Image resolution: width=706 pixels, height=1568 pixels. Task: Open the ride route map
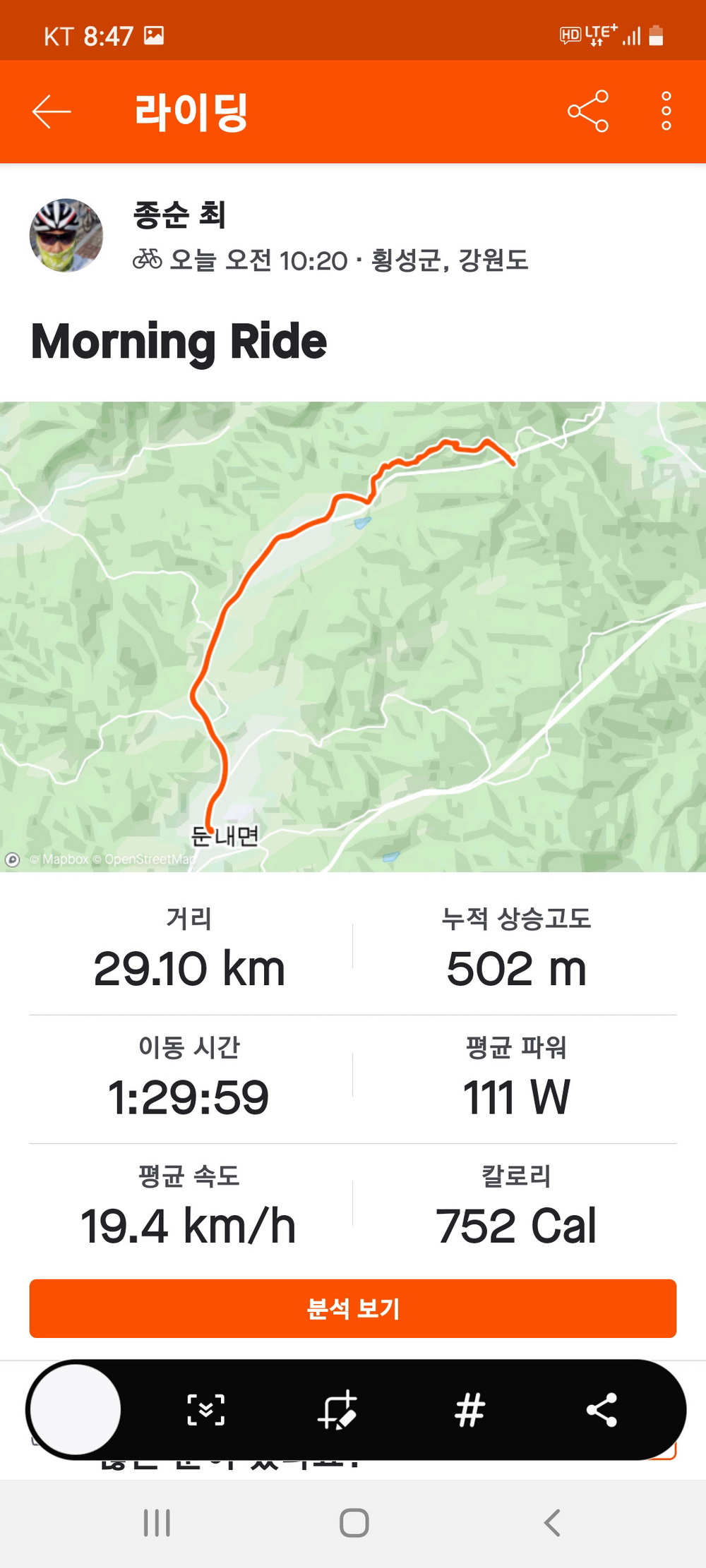click(x=353, y=637)
